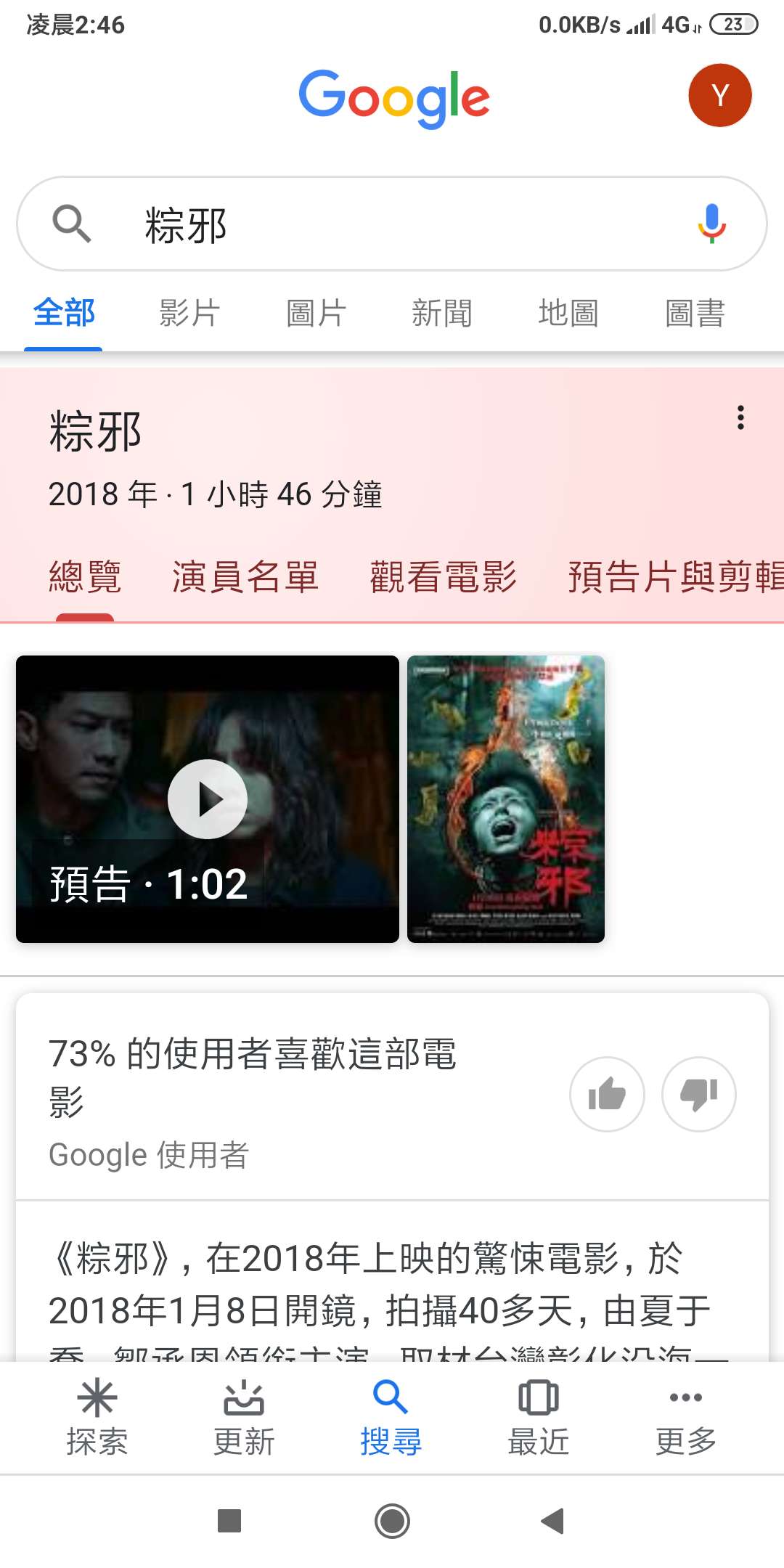Switch to the 影片 results tab

click(x=189, y=314)
